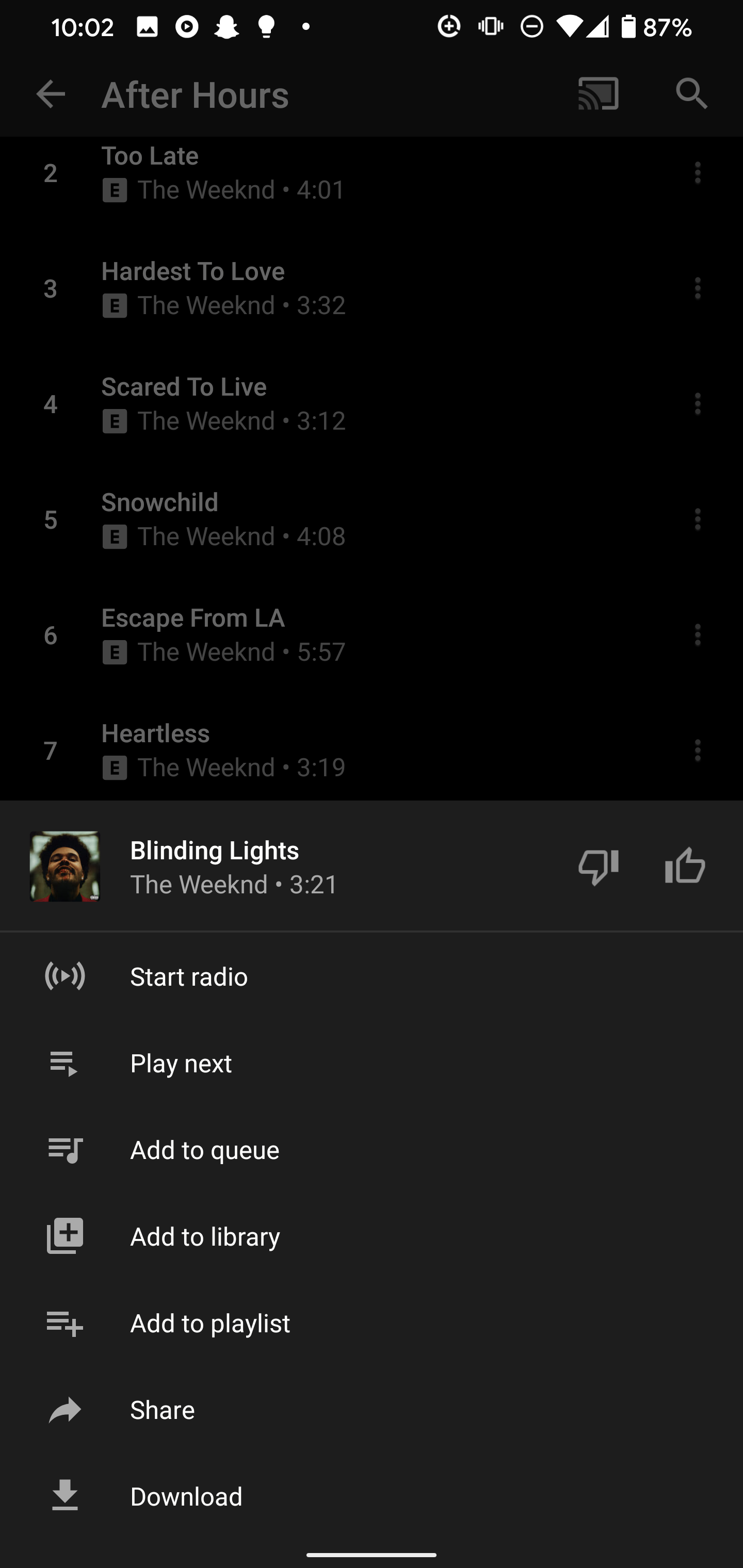Screen dimensions: 743x1568
Task: Open options for Hardest To Love
Action: (x=697, y=288)
